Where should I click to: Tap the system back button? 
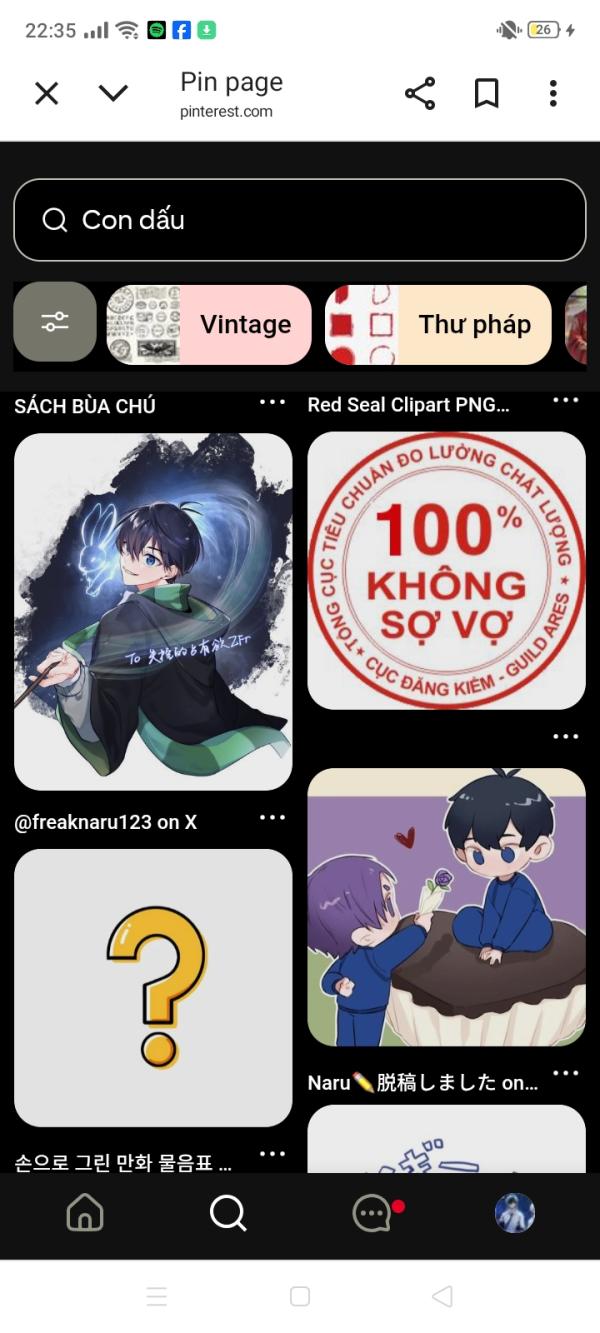(x=442, y=1297)
